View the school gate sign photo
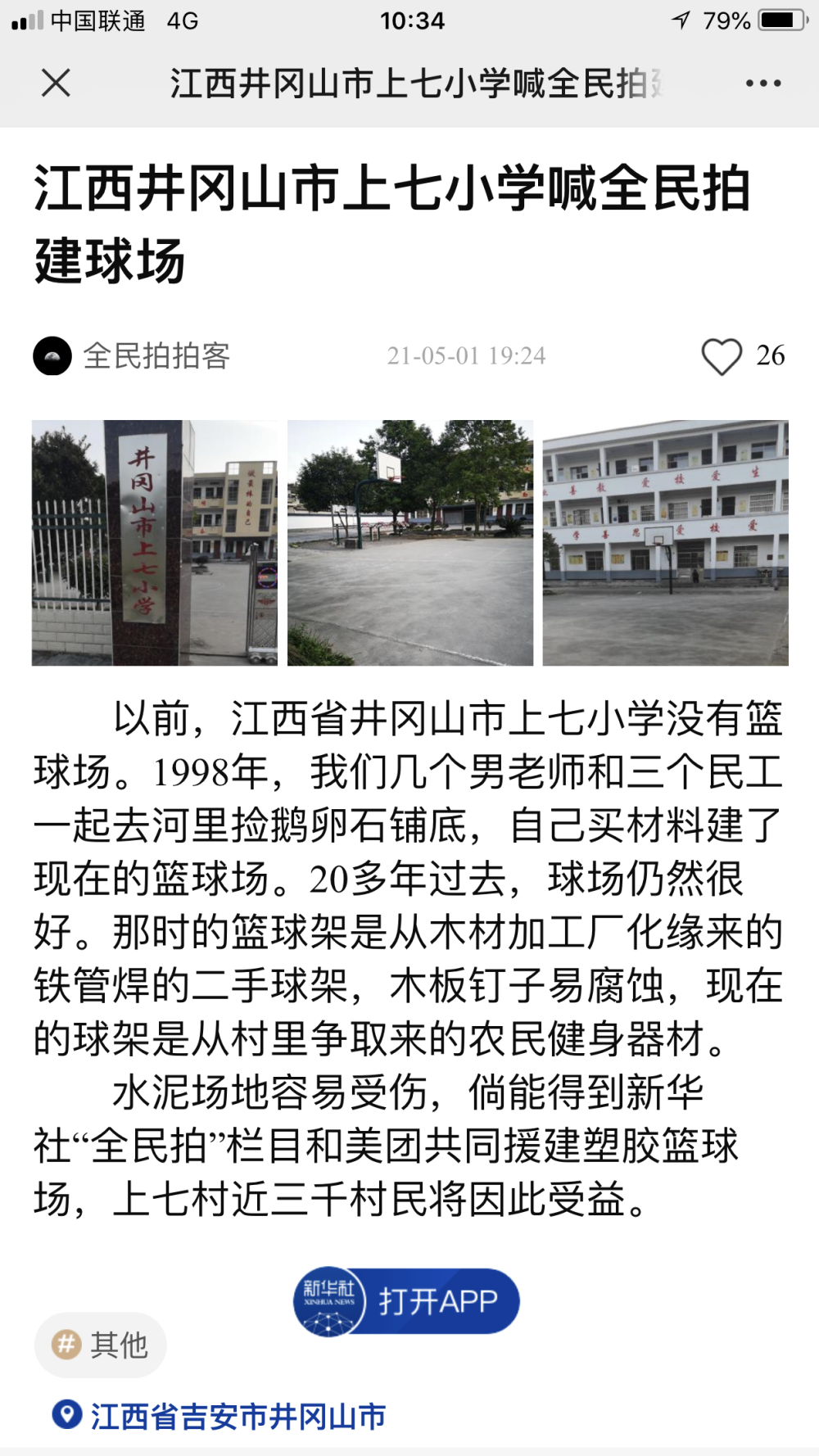819x1456 pixels. point(154,542)
